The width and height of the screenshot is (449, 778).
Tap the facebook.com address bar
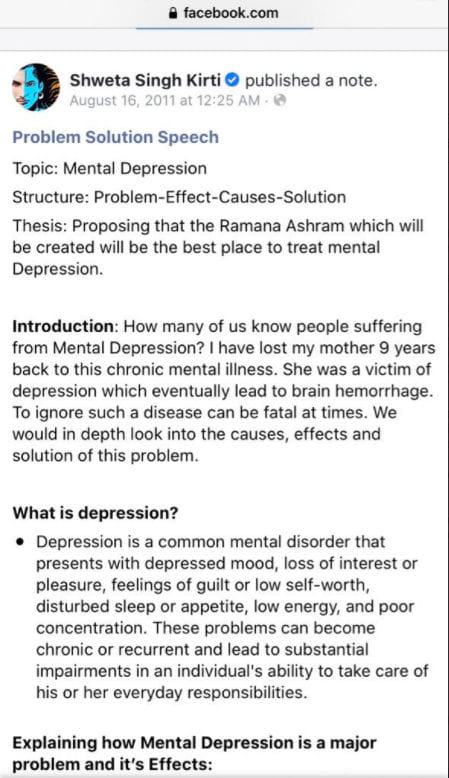point(224,13)
